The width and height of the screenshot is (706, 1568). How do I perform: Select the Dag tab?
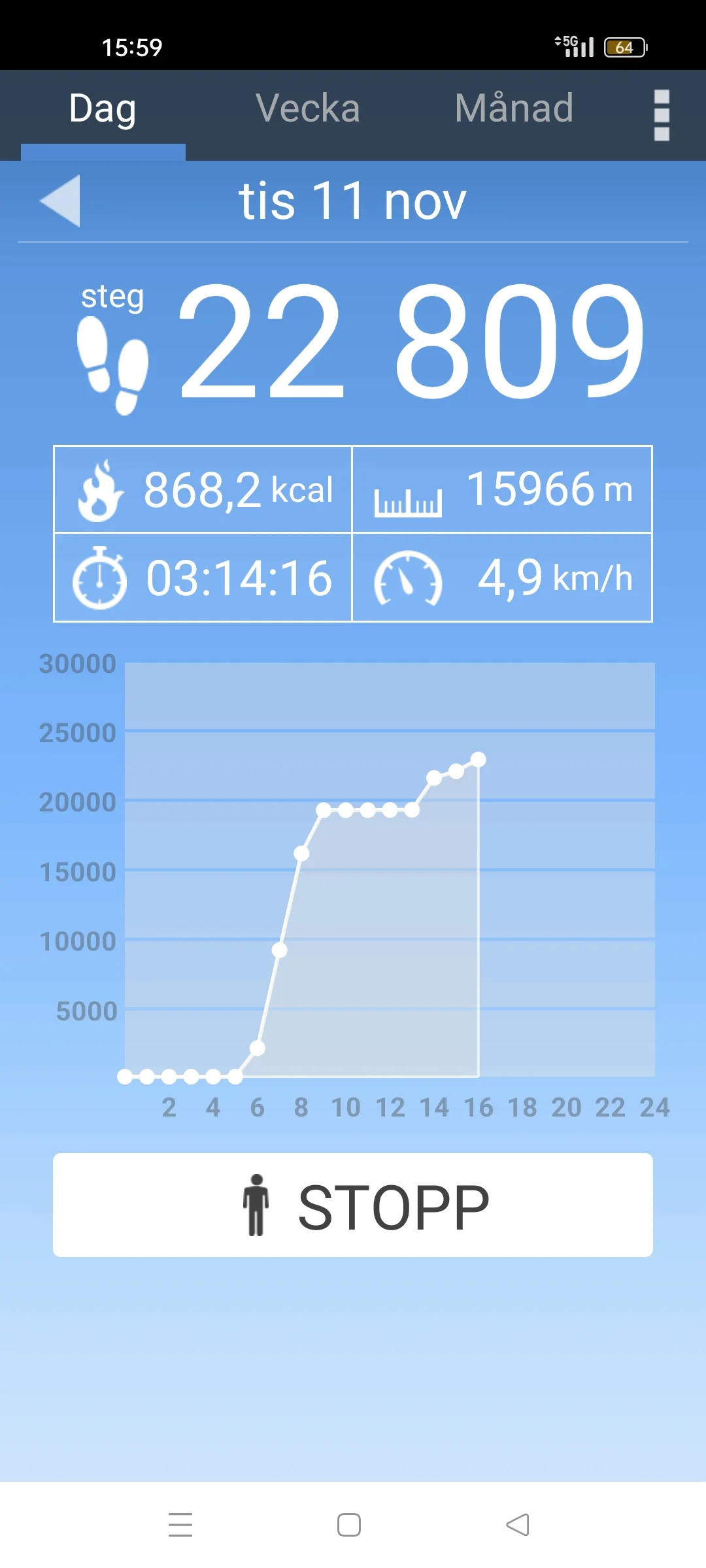point(103,108)
